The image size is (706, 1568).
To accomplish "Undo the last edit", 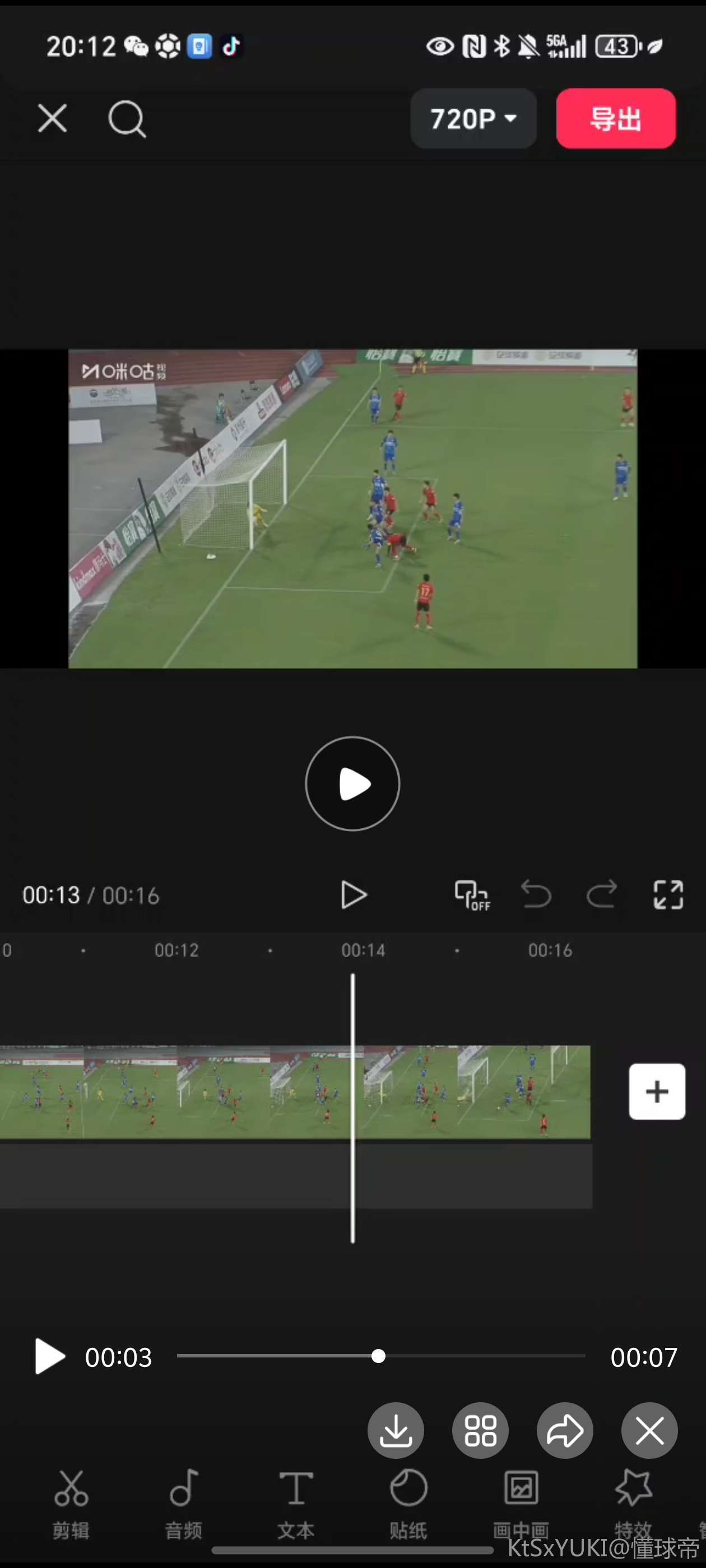I will click(x=536, y=895).
